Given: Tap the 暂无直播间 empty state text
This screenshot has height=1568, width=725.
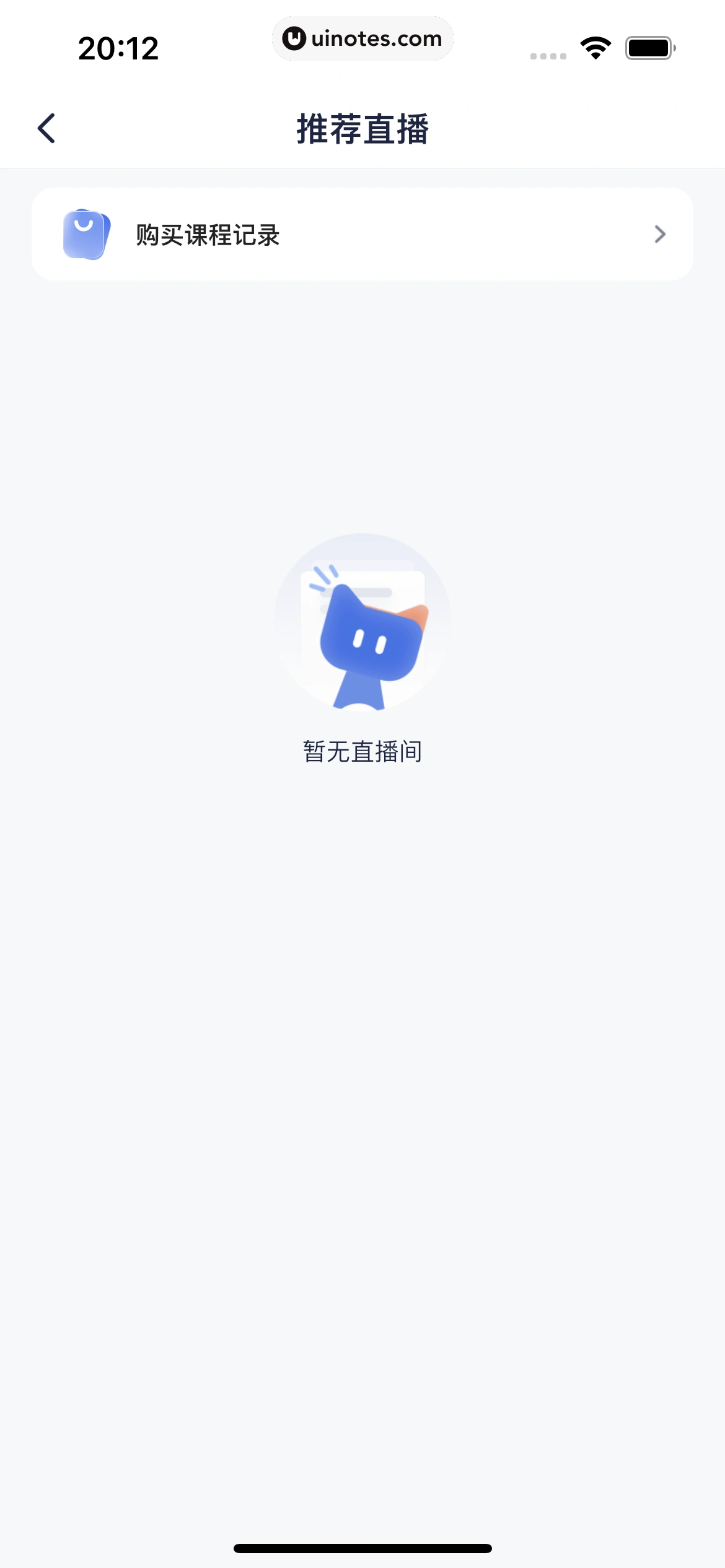Looking at the screenshot, I should [362, 751].
